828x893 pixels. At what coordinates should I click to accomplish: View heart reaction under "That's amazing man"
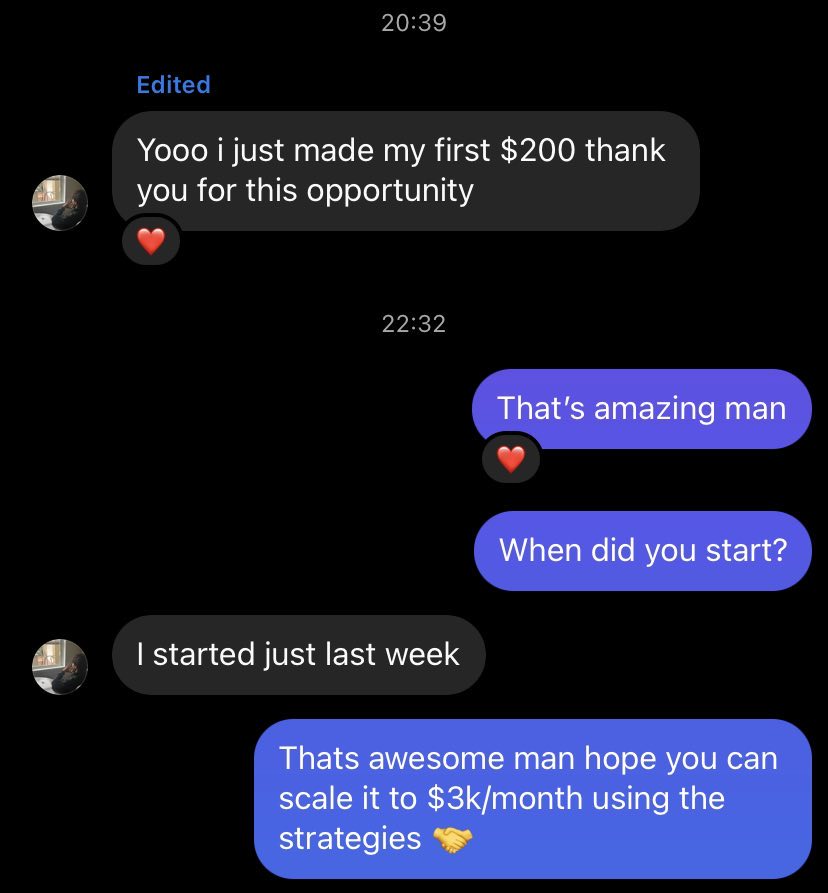click(x=511, y=459)
